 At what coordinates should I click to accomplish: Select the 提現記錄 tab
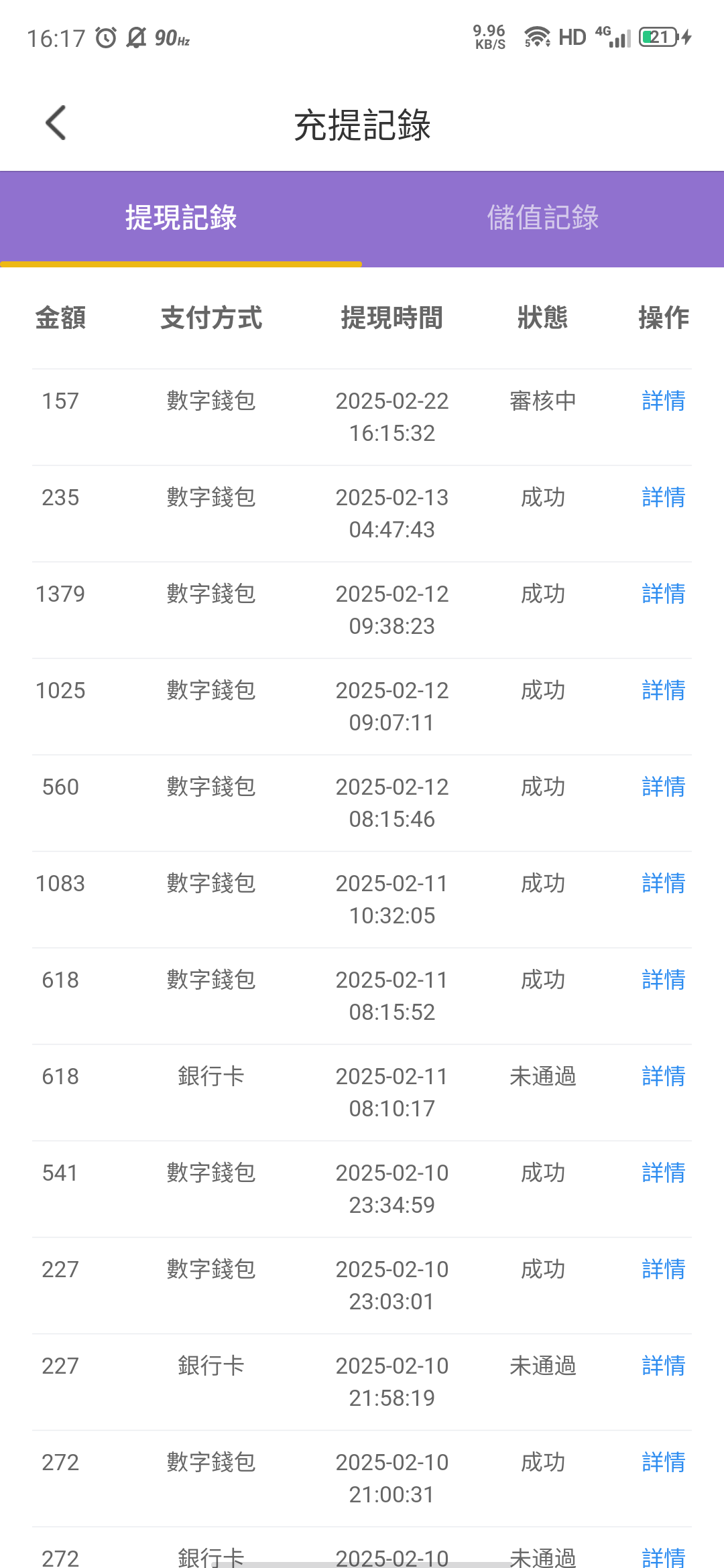click(181, 218)
